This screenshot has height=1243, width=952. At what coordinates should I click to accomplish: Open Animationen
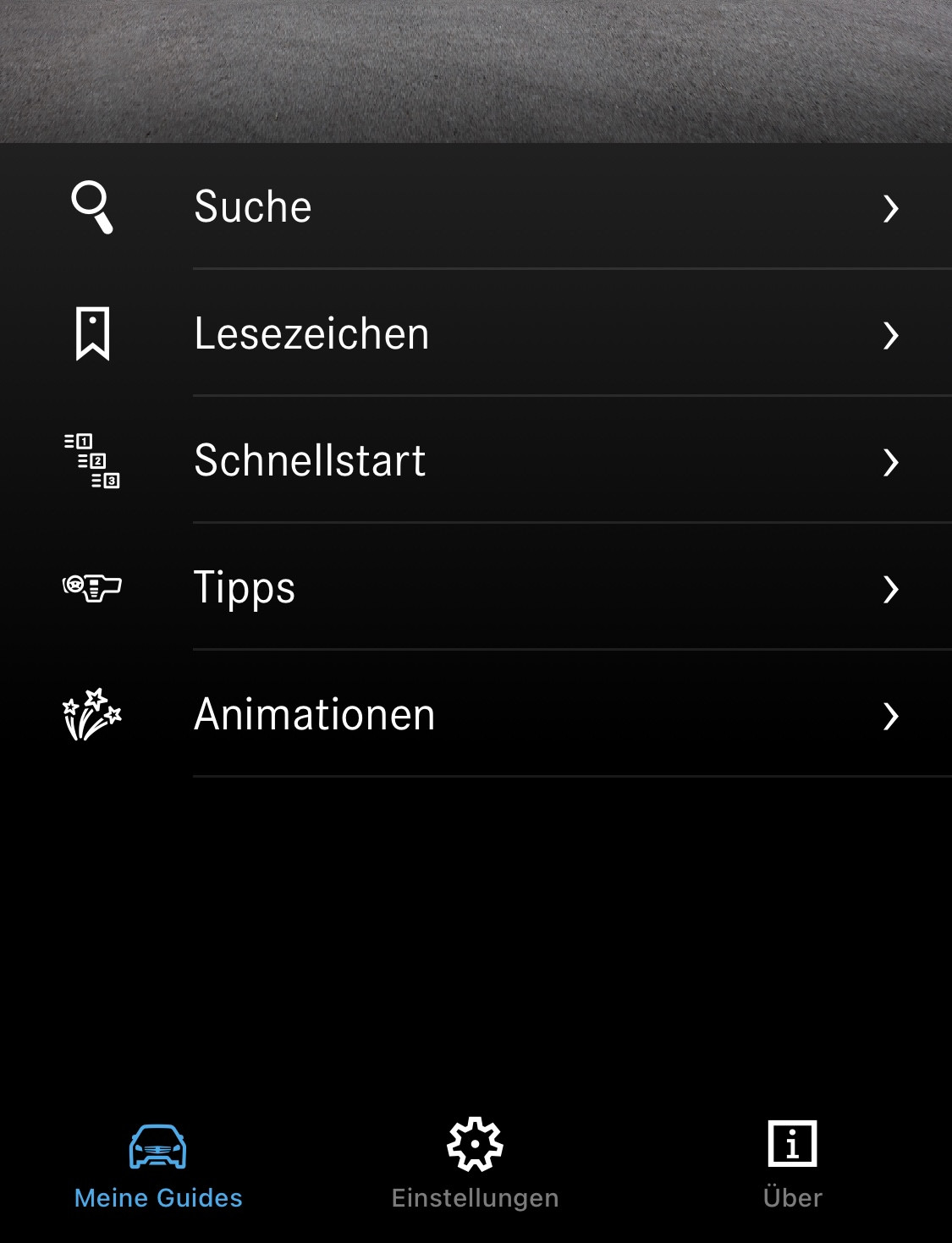[476, 714]
